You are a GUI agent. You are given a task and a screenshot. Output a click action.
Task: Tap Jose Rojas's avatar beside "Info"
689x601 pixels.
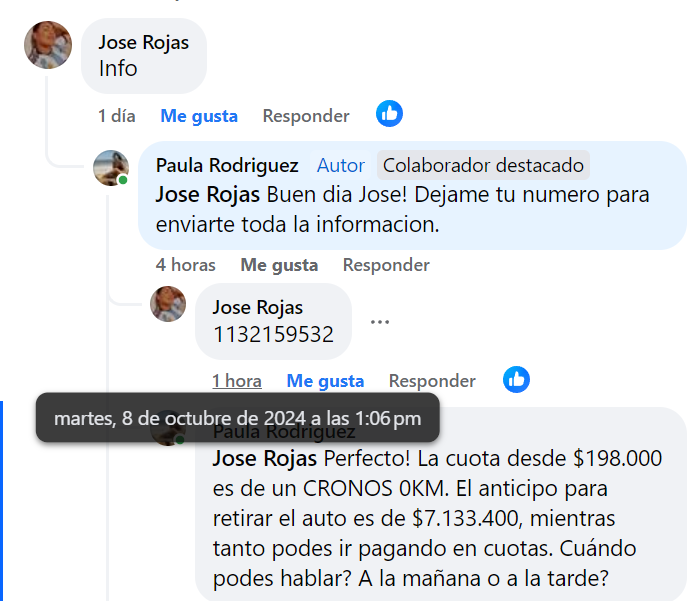click(x=48, y=45)
